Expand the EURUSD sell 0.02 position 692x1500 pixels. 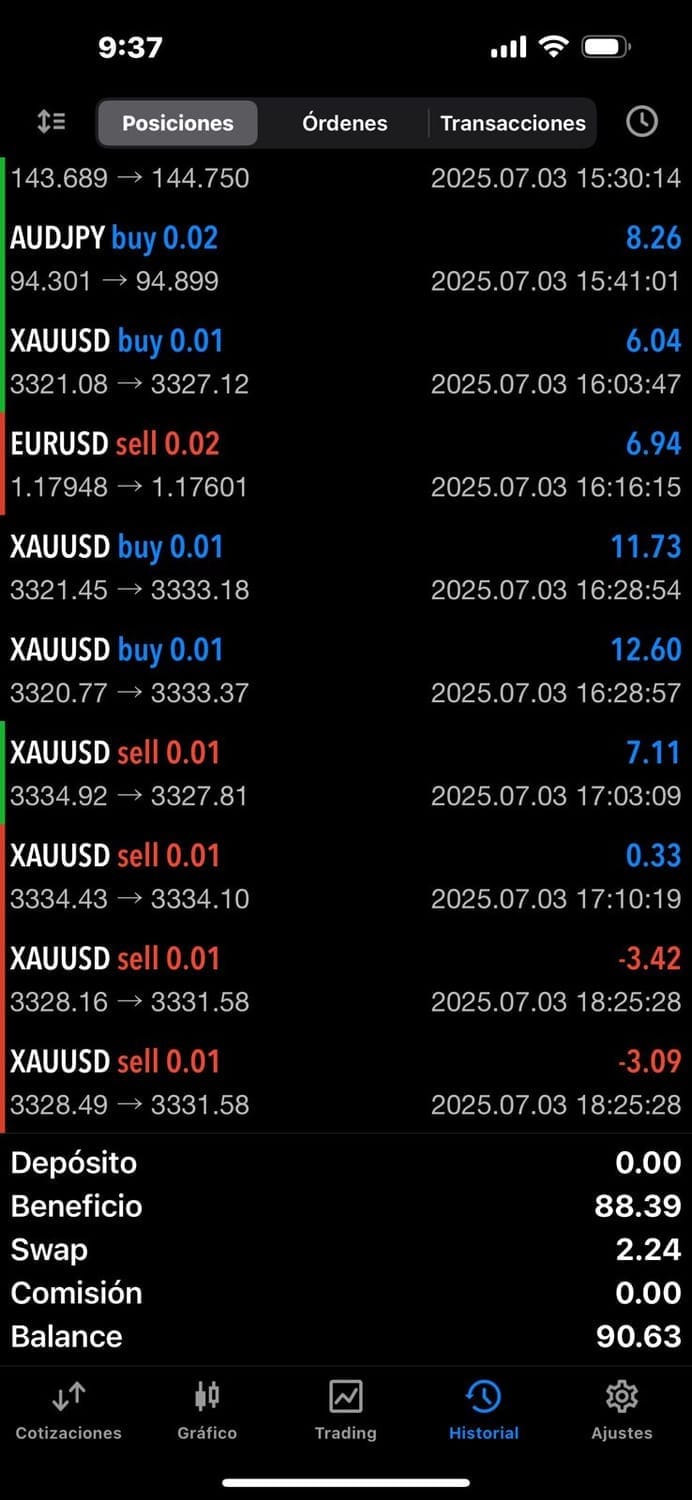pyautogui.click(x=346, y=465)
